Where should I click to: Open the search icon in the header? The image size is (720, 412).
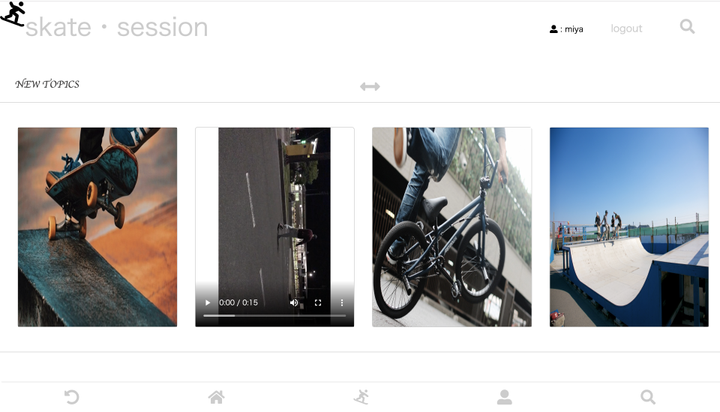point(687,27)
